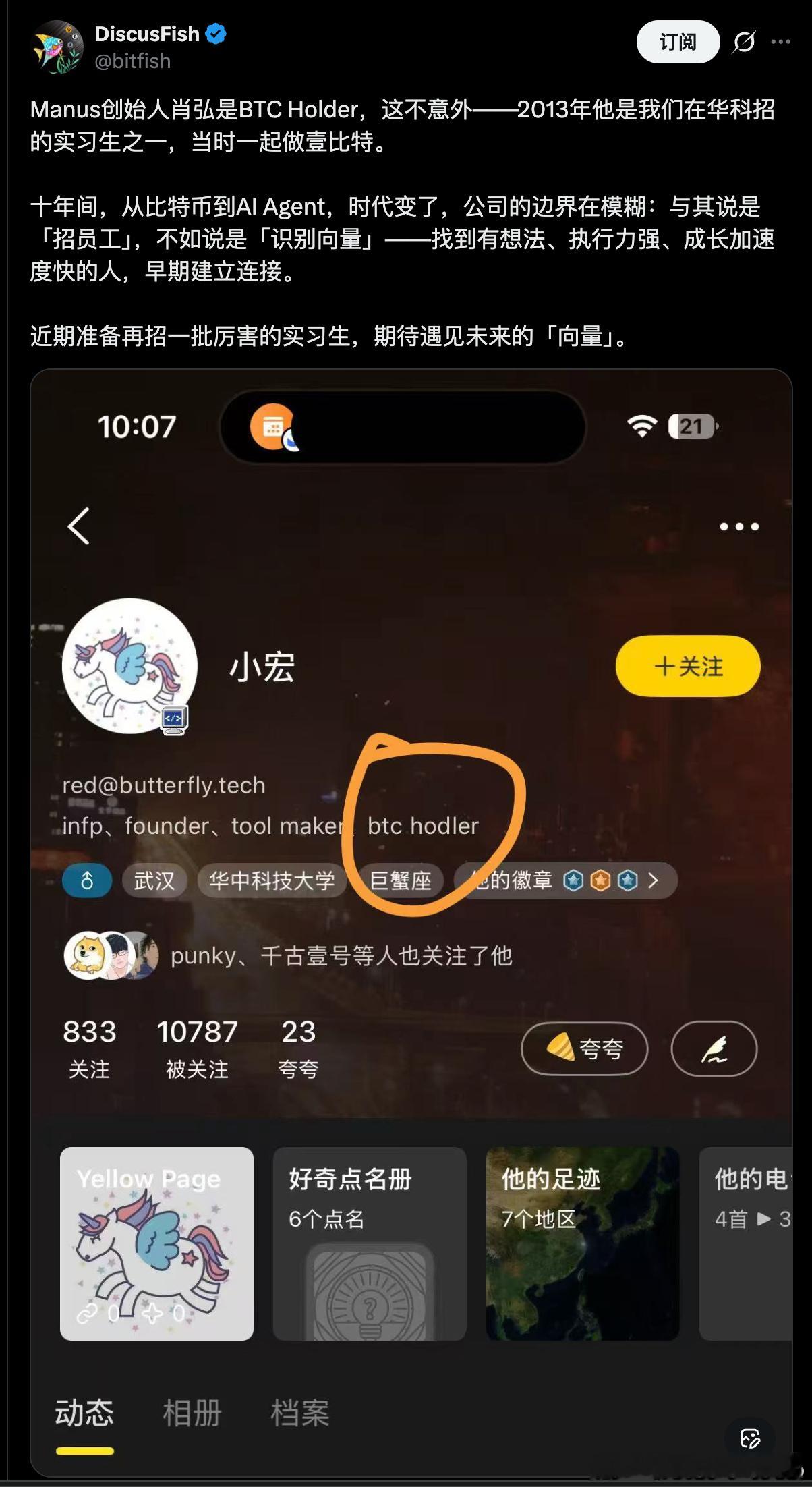The width and height of the screenshot is (812, 1487).
Task: Open the profile three-dot options menu
Action: (740, 526)
